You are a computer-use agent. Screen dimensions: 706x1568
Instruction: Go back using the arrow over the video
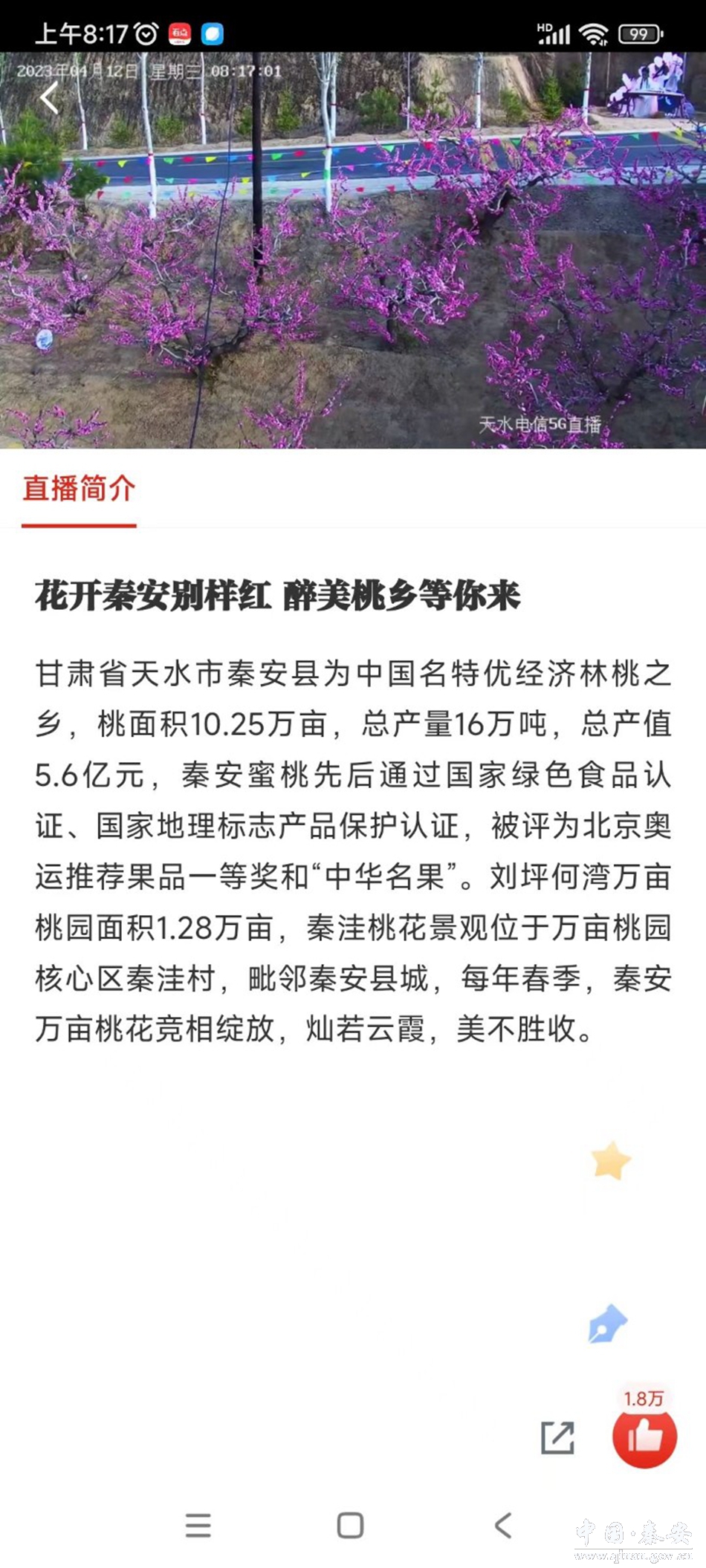coord(50,98)
